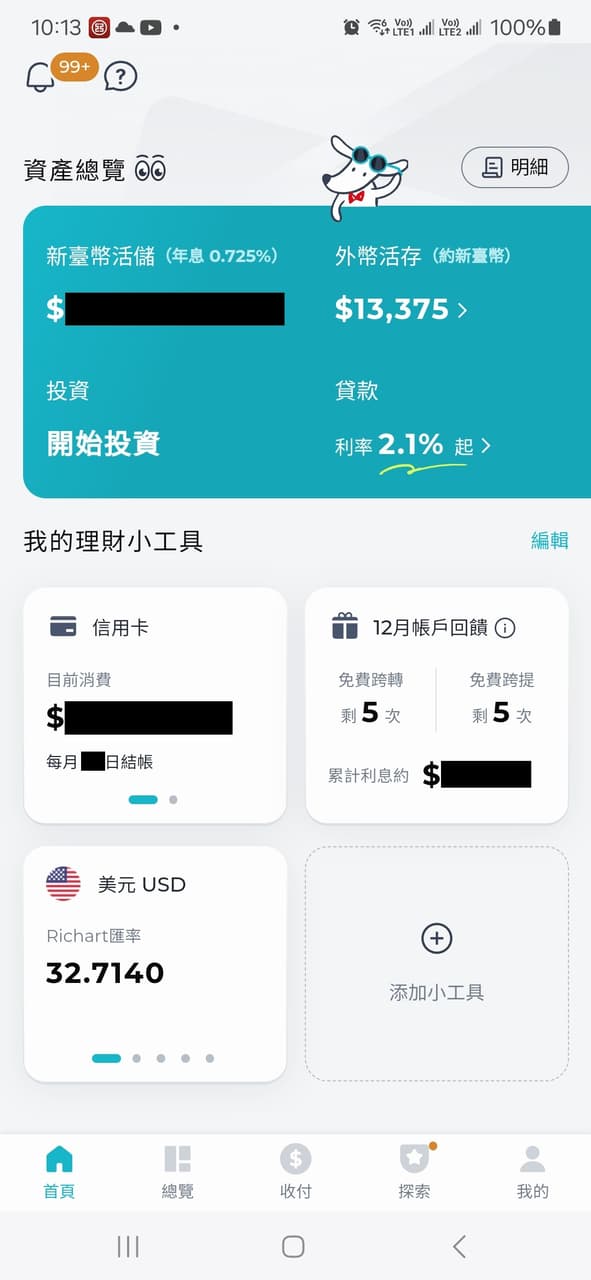Viewport: 591px width, 1280px height.
Task: Switch to the 探索 tab
Action: [x=414, y=1171]
